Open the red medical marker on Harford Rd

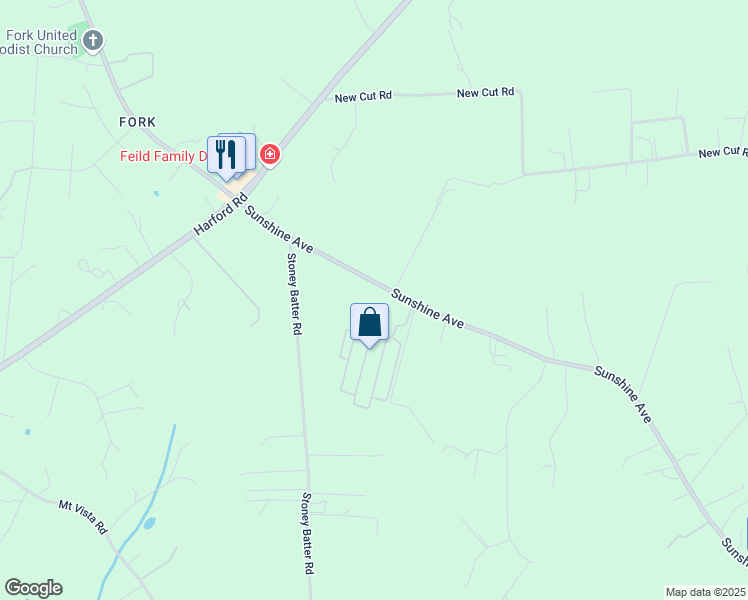point(269,154)
